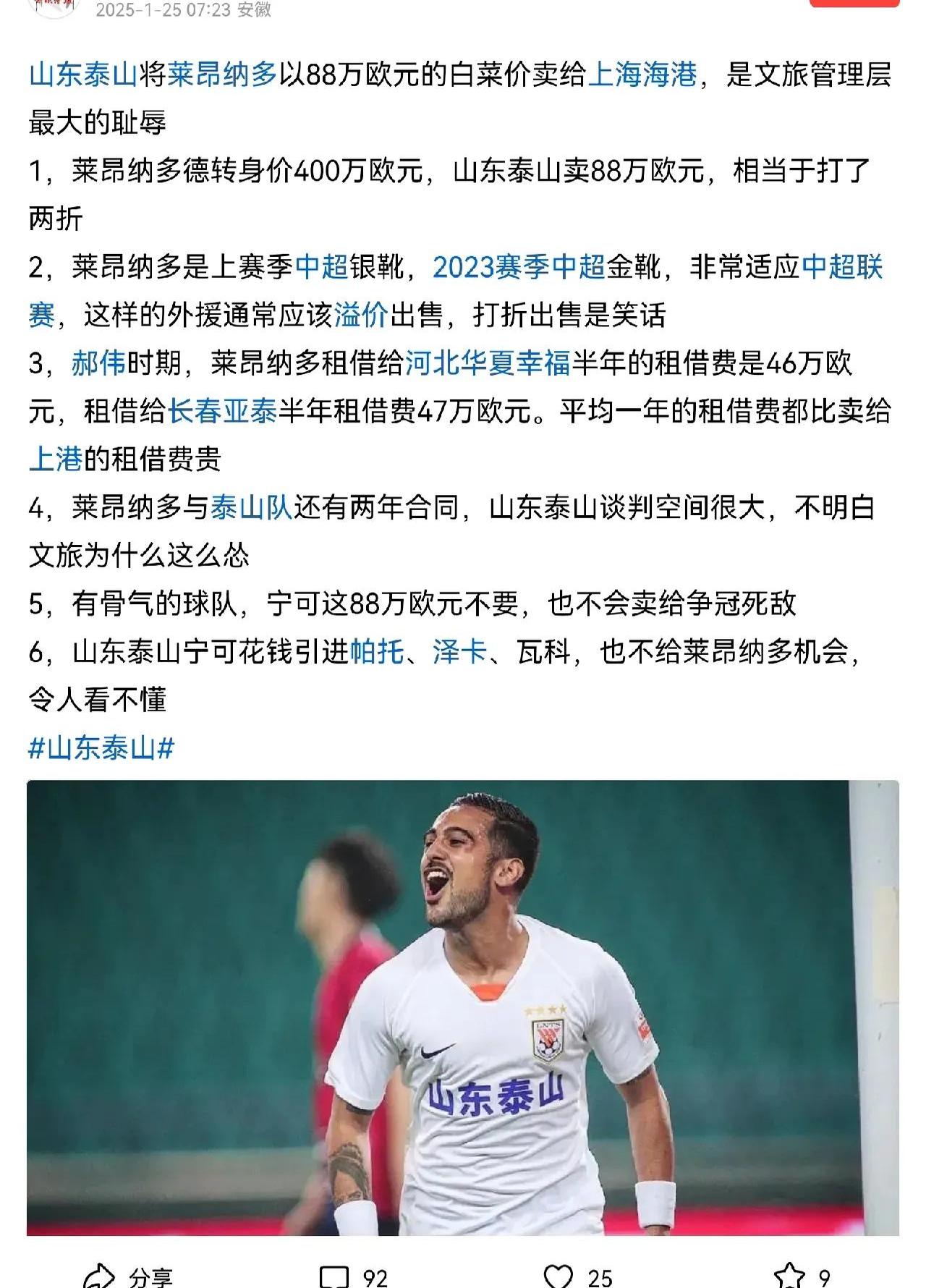Open the 溢价 keyword link
This screenshot has height=1288, width=926.
[x=361, y=315]
